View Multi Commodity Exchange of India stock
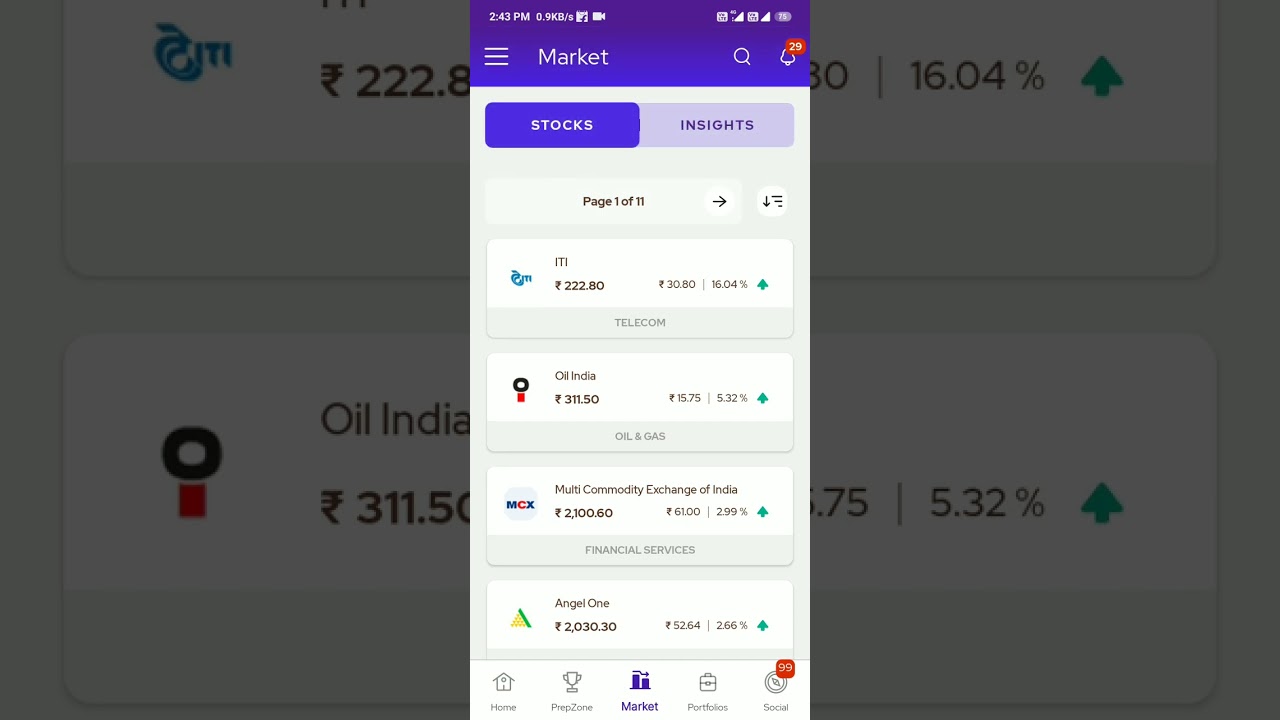Viewport: 1280px width, 720px height. (640, 502)
